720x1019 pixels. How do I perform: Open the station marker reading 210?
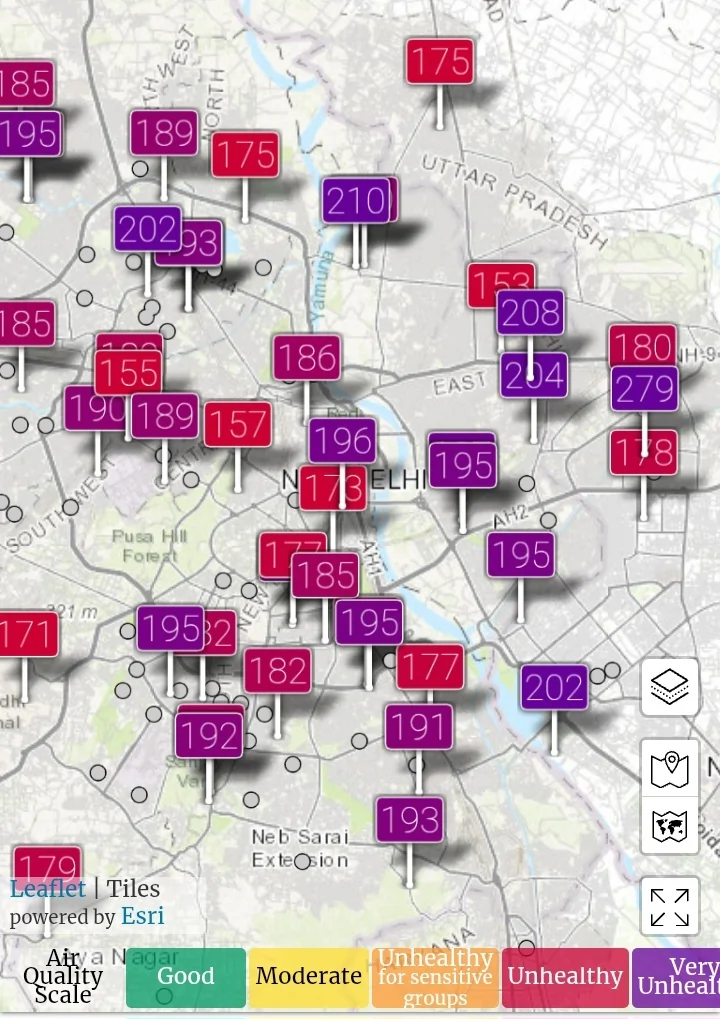tap(355, 202)
